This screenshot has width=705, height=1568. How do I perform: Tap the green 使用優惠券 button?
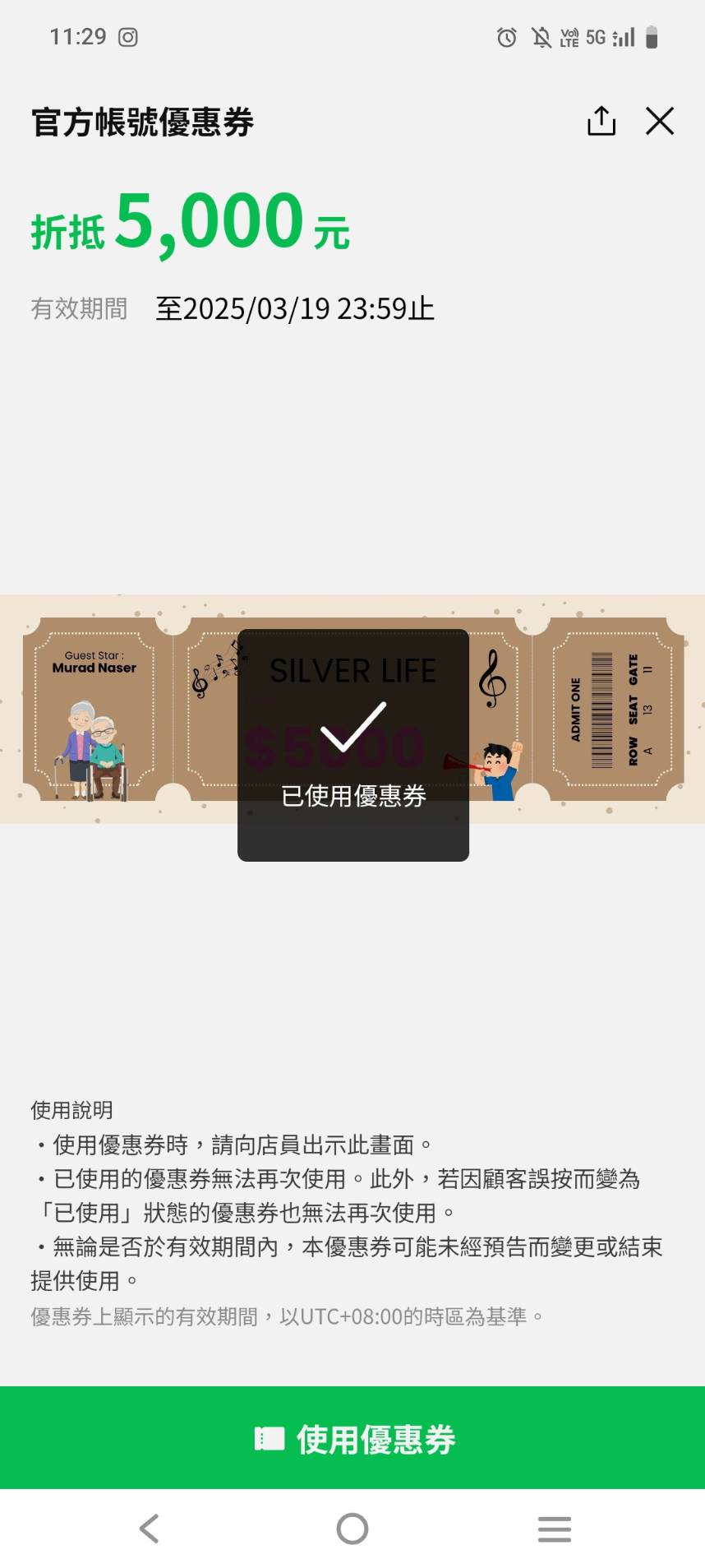click(352, 1438)
